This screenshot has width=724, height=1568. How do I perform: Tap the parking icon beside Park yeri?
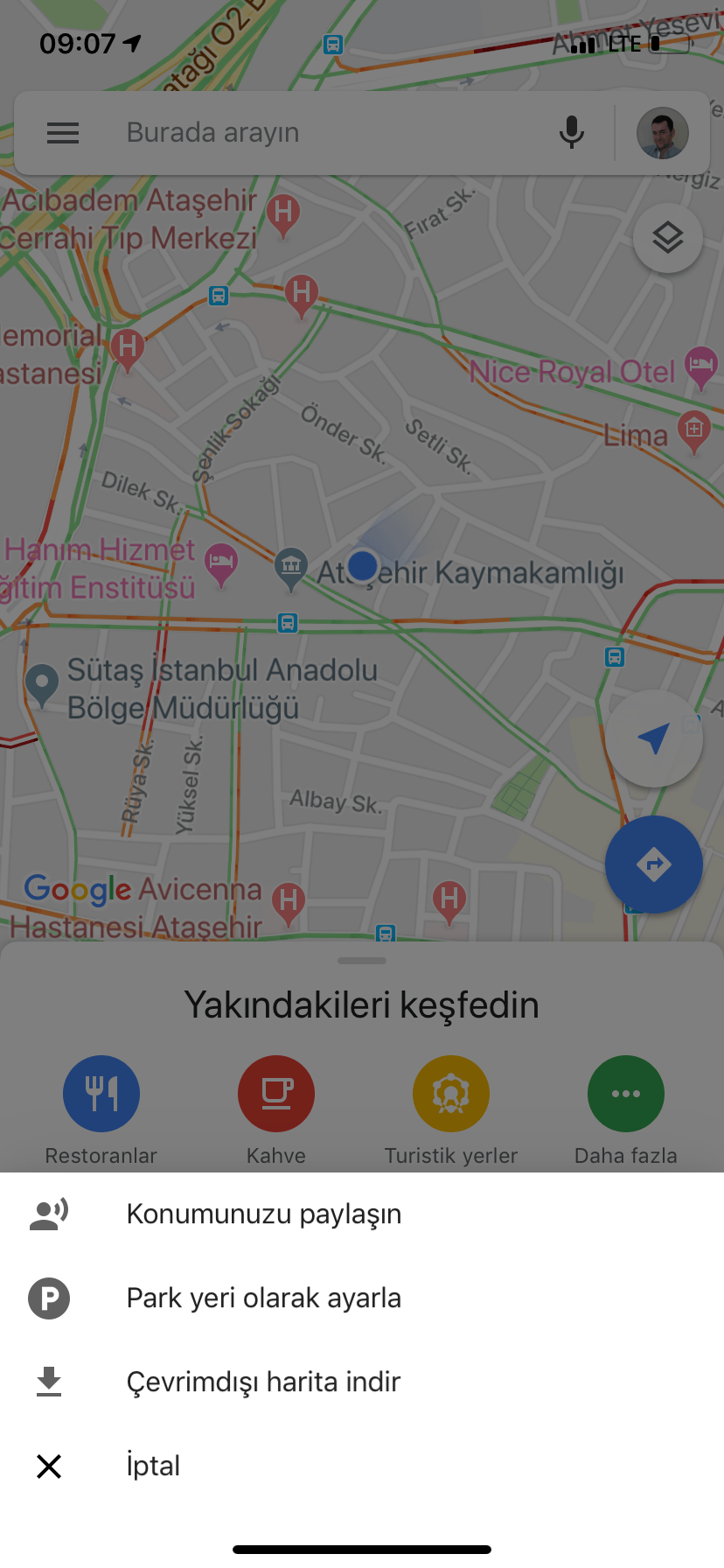[49, 1298]
